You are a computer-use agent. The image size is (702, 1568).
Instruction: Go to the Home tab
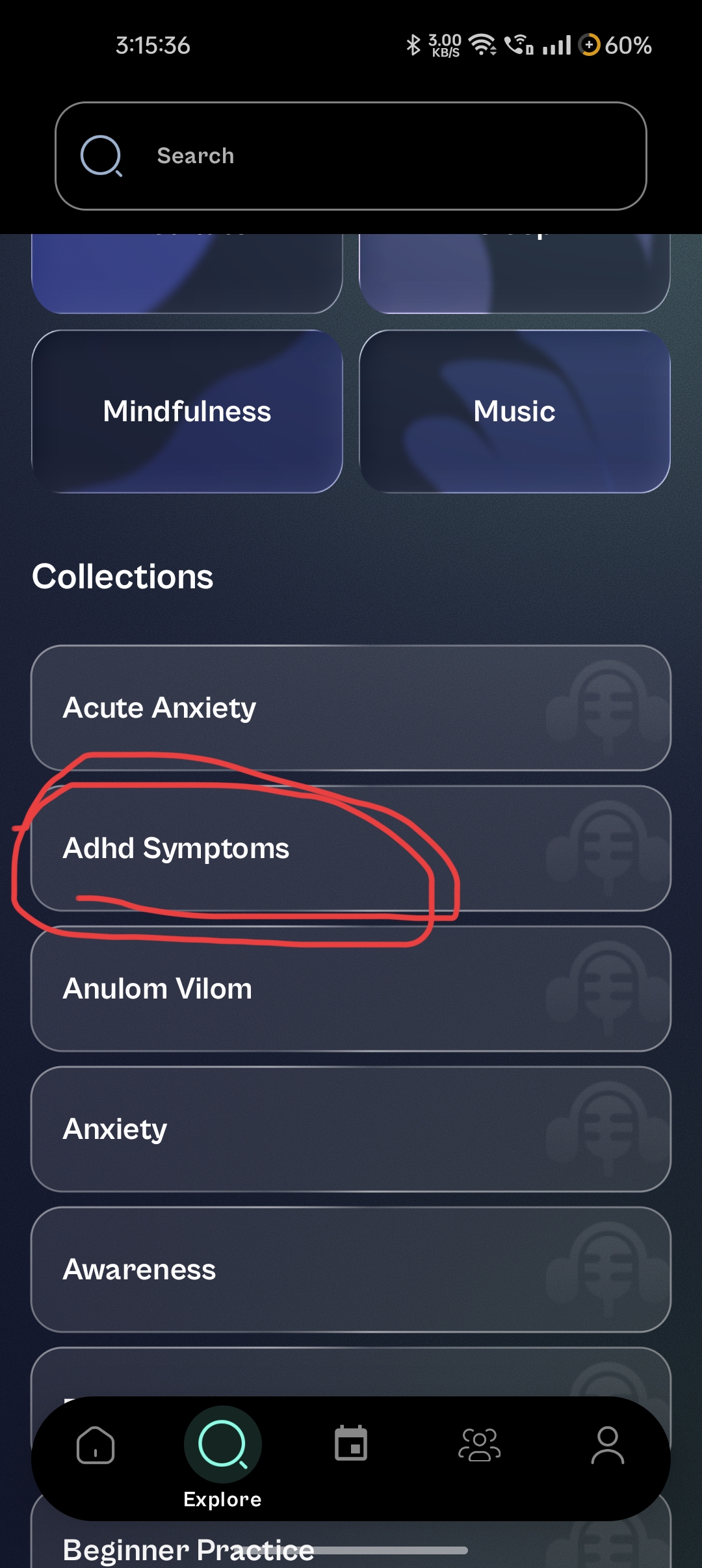coord(96,1445)
